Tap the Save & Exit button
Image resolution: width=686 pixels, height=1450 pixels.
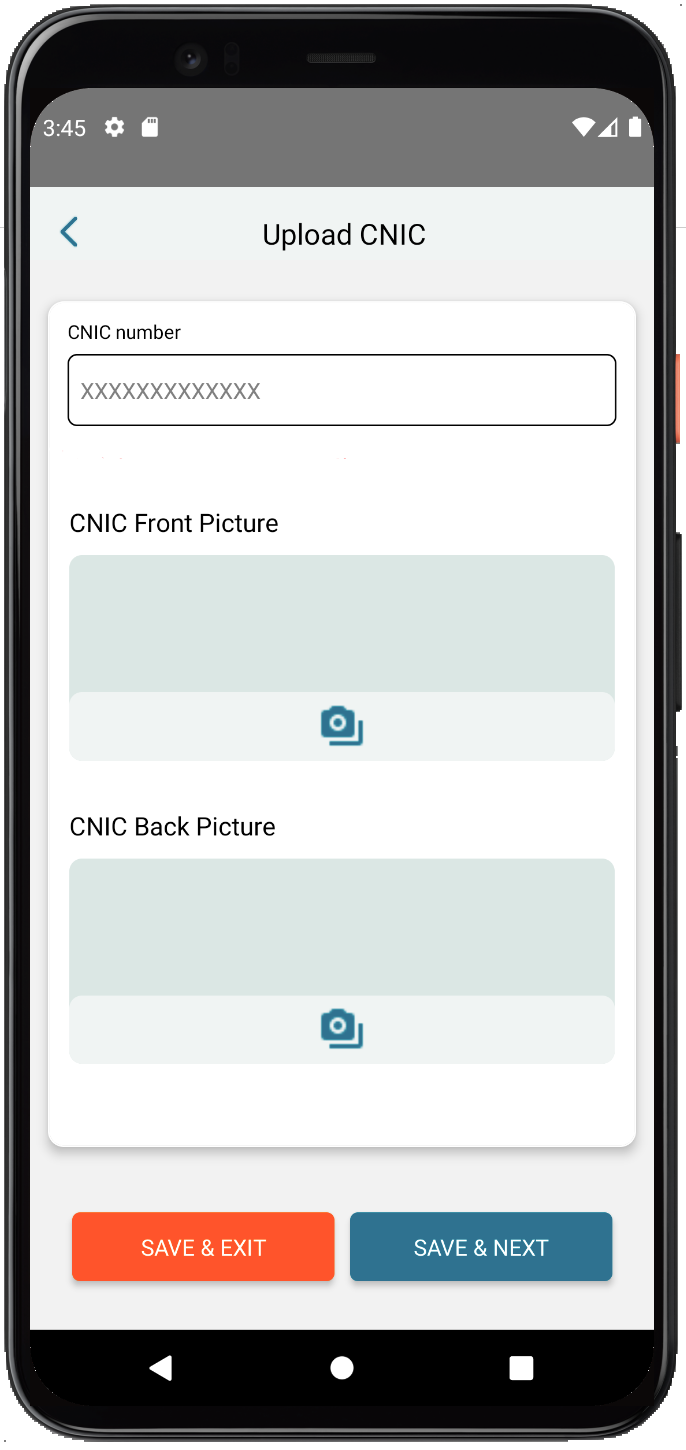pyautogui.click(x=203, y=1247)
